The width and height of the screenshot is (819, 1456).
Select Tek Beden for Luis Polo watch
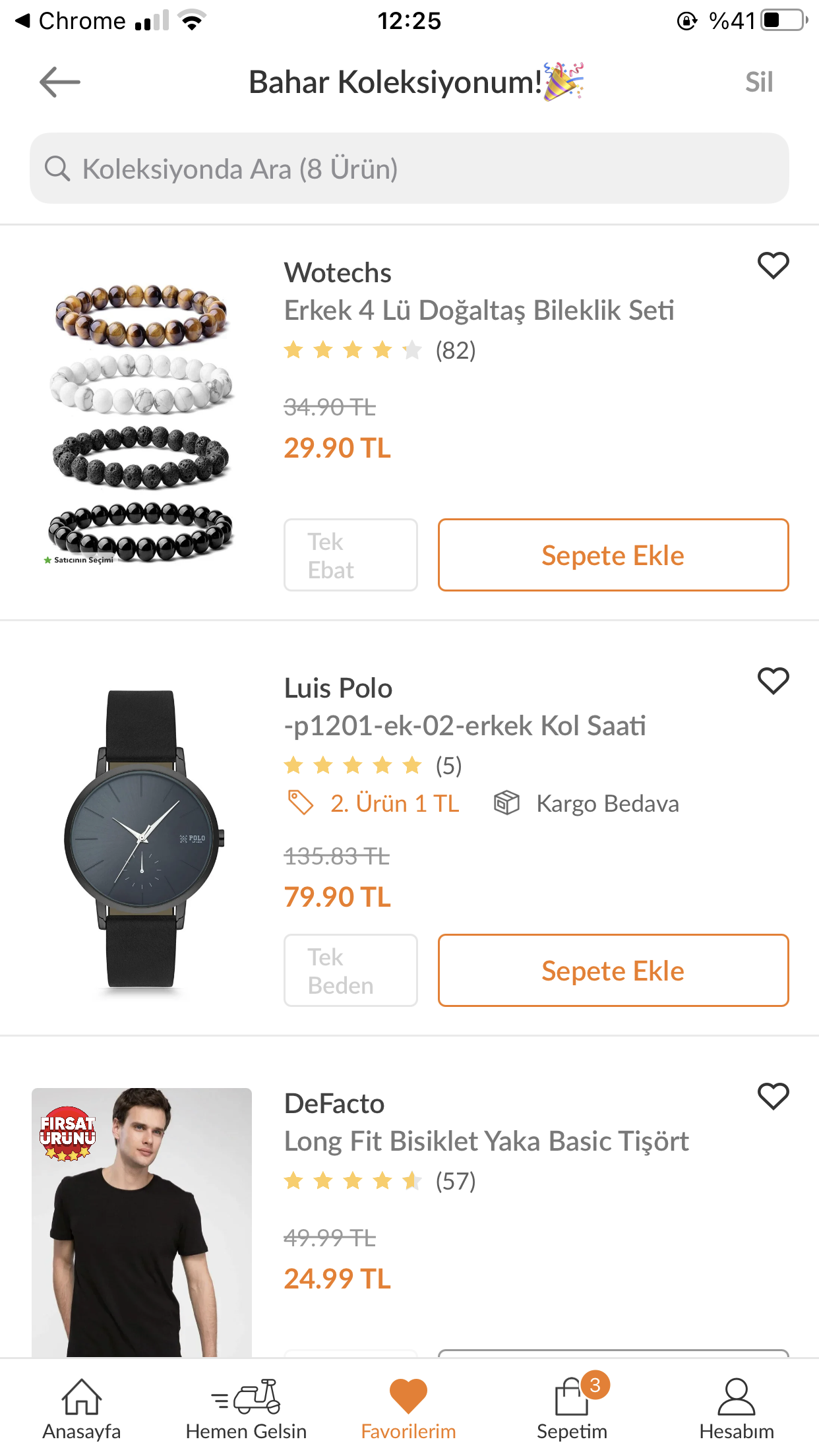click(x=350, y=971)
